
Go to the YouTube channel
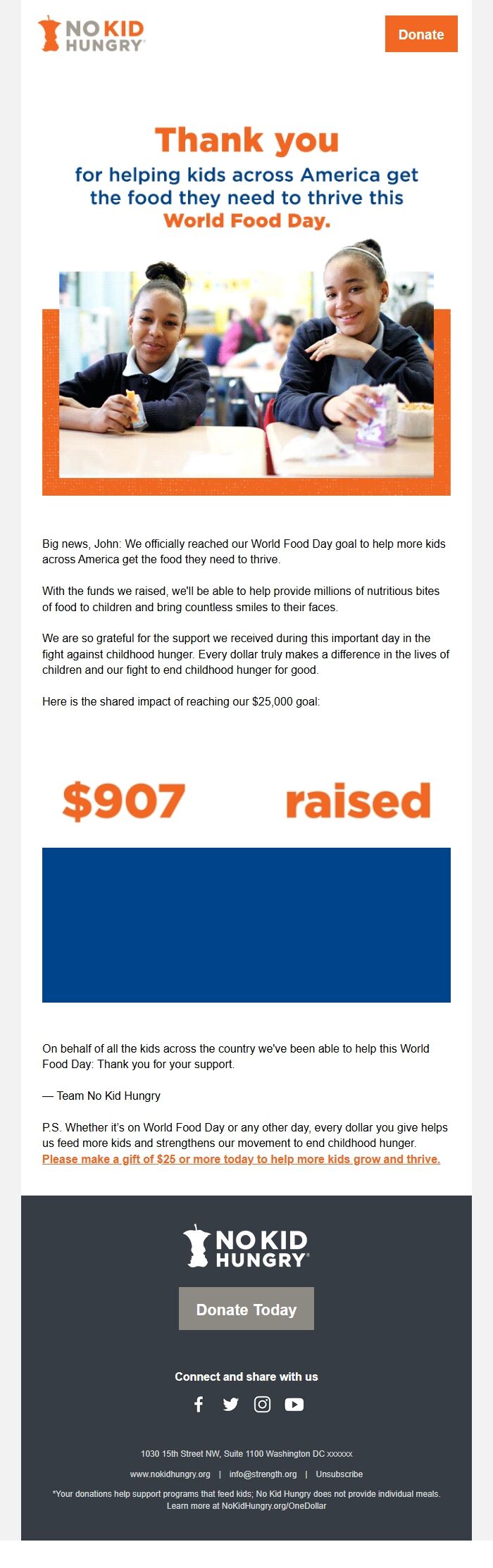tap(294, 1405)
